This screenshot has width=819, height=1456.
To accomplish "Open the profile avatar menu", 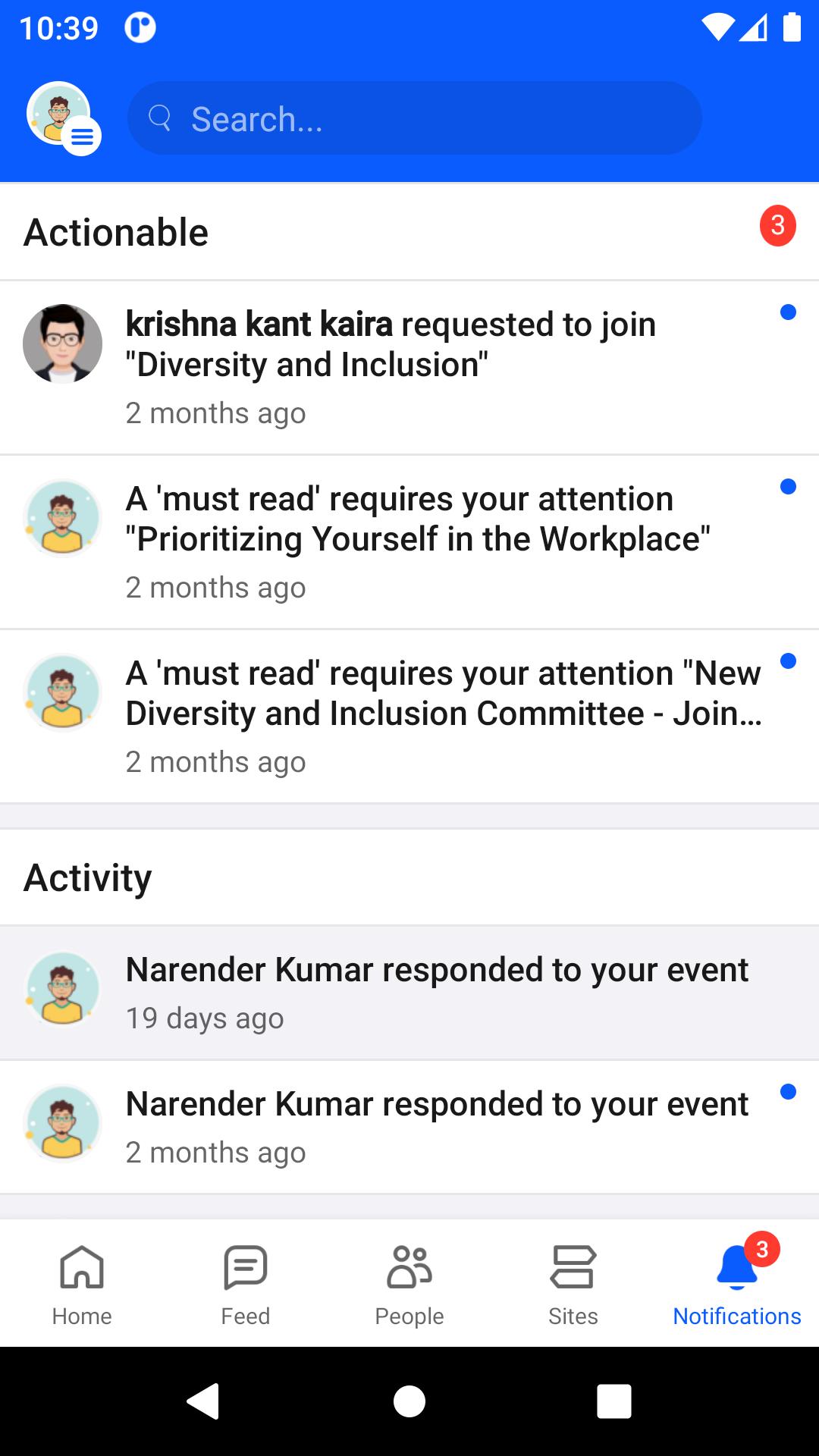I will pos(64,118).
